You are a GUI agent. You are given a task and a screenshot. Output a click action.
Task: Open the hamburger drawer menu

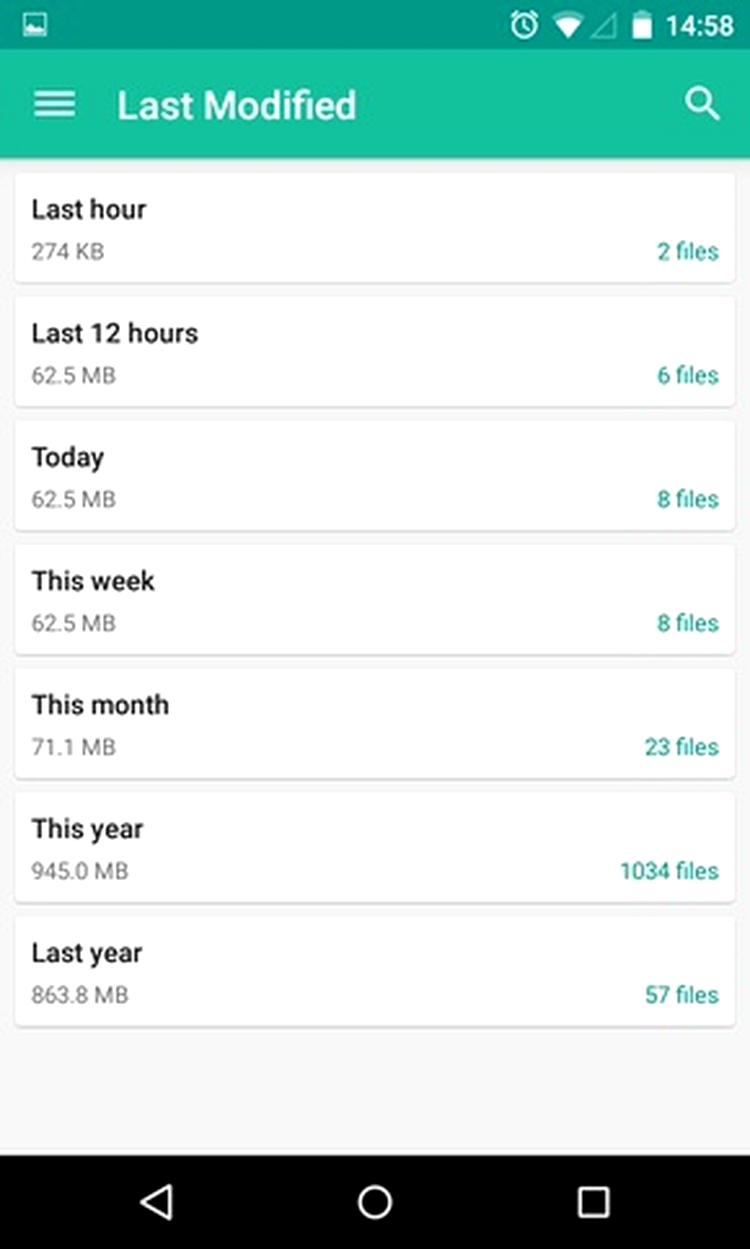[55, 104]
